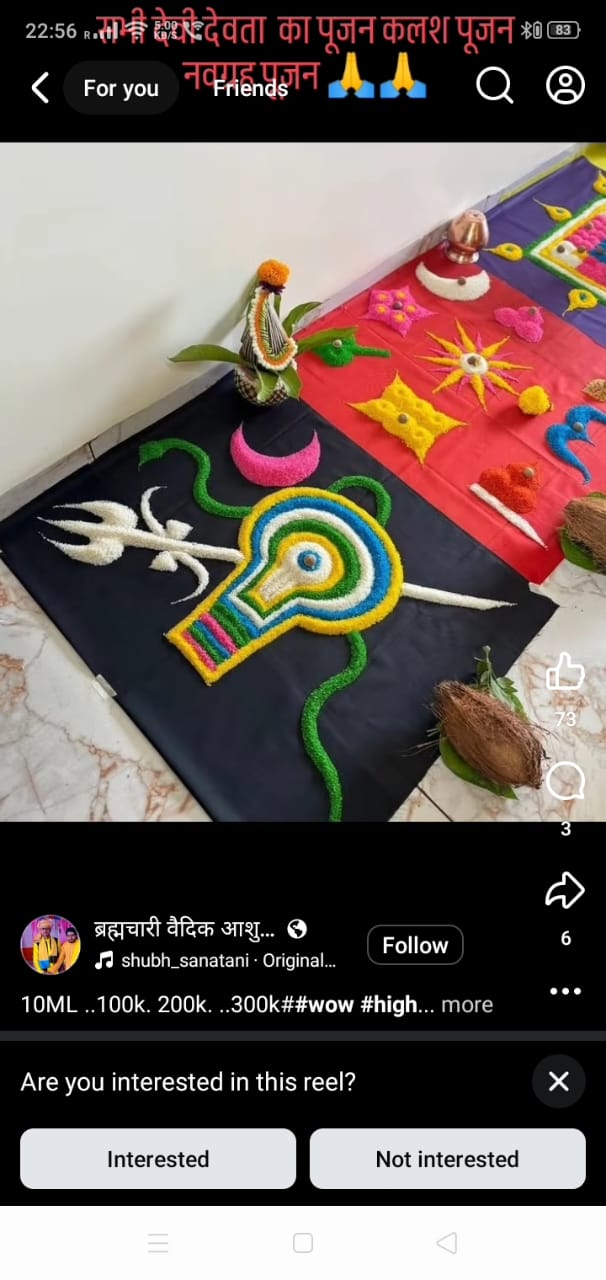Viewport: 606px width, 1280px height.
Task: Open the profile icon at top right
Action: (x=565, y=86)
